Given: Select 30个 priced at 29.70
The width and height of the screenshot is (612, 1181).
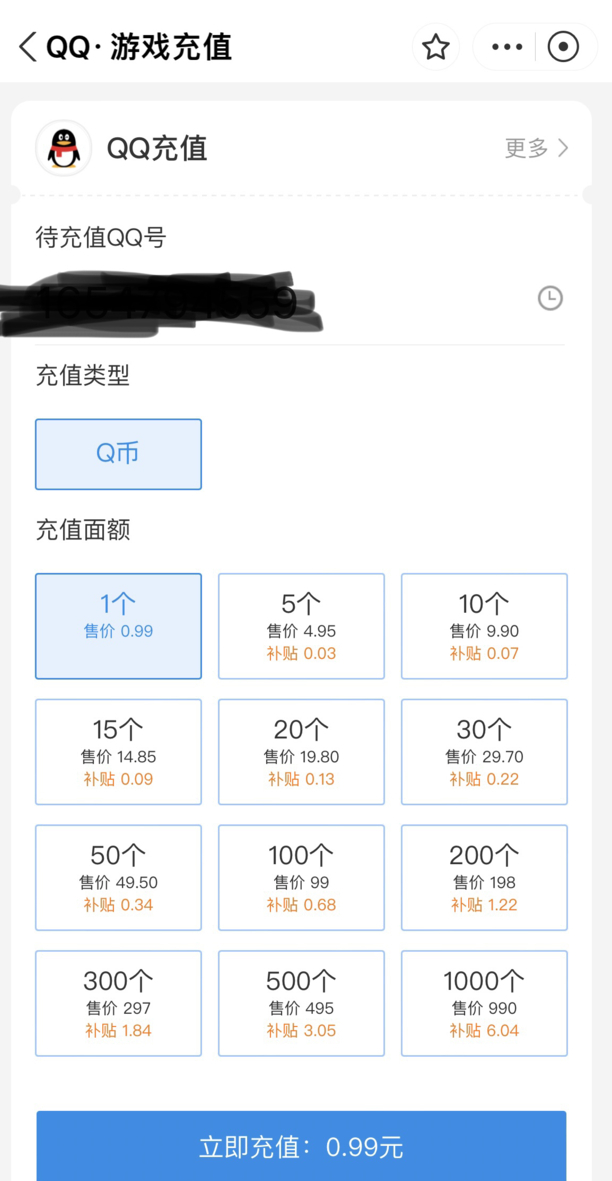Looking at the screenshot, I should tap(484, 752).
